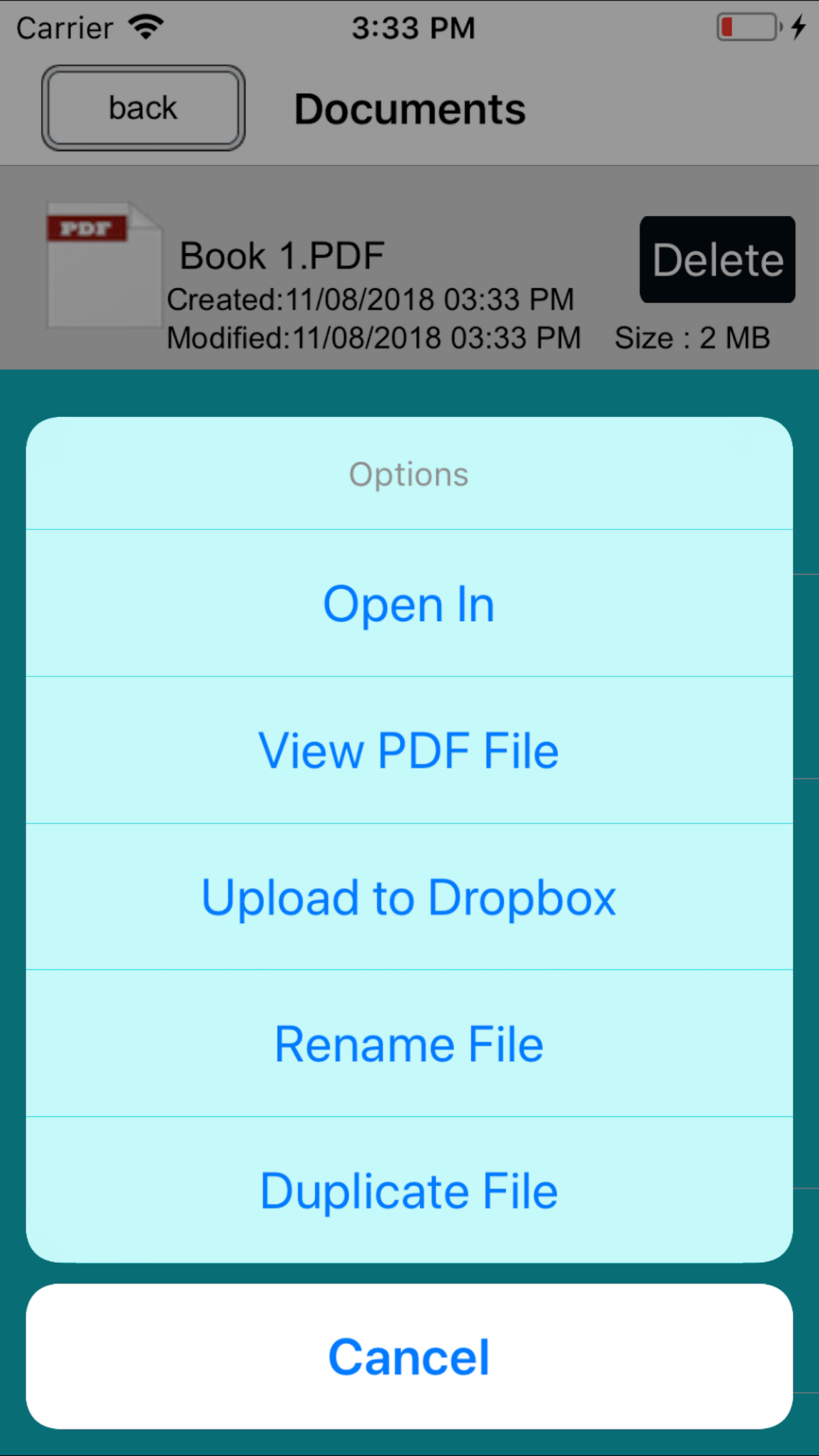Tap the back button

[x=142, y=107]
